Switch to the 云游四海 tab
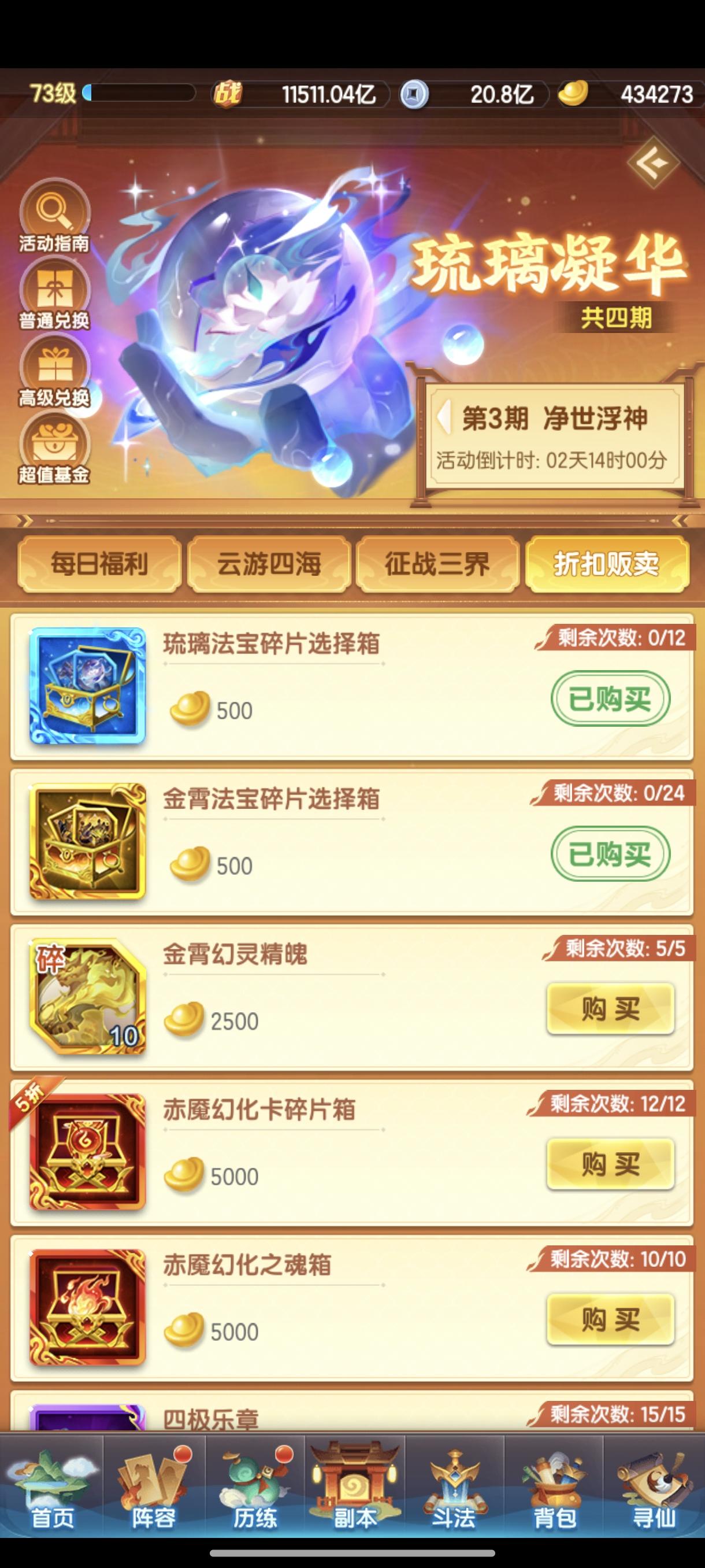 tap(269, 565)
